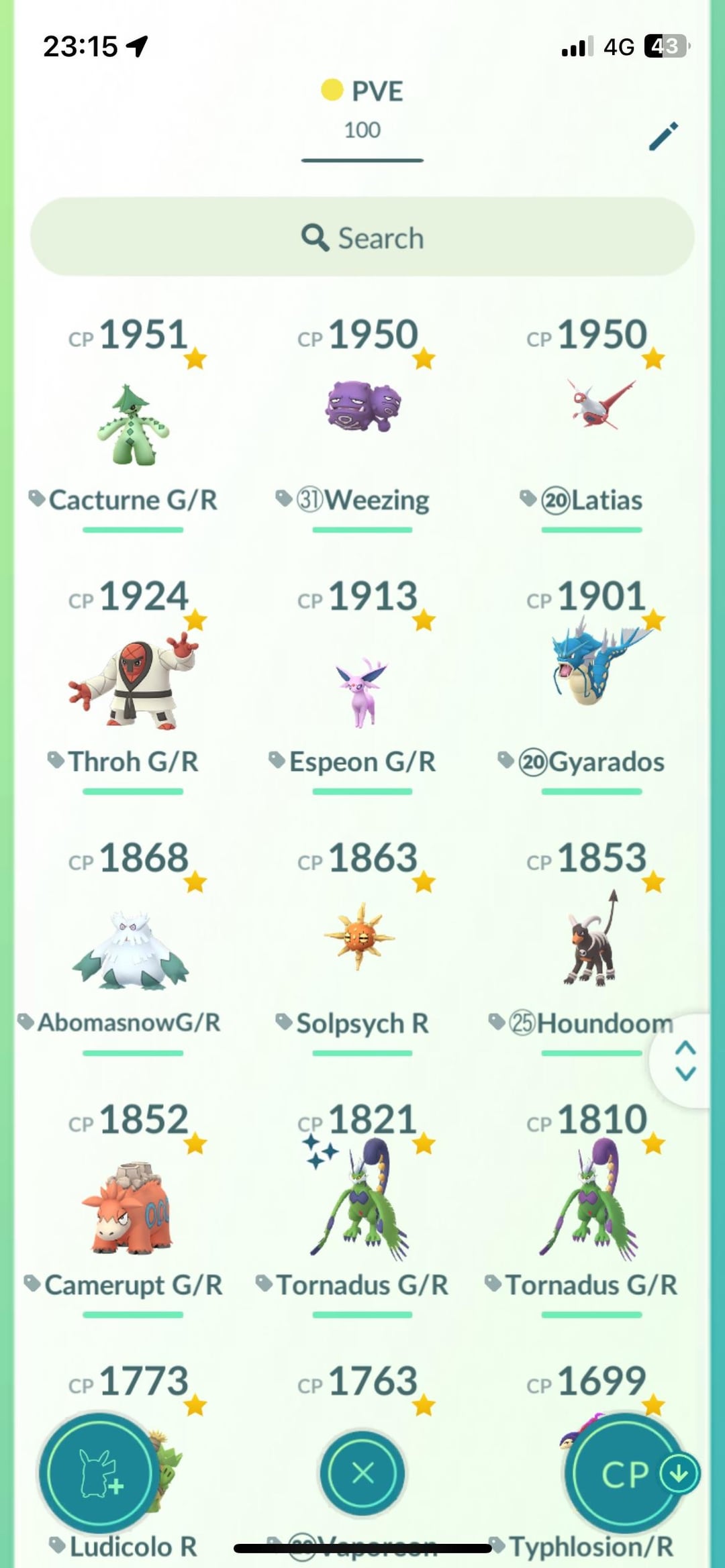The image size is (725, 1568).
Task: Tap the pencil edit icon
Action: [x=663, y=136]
